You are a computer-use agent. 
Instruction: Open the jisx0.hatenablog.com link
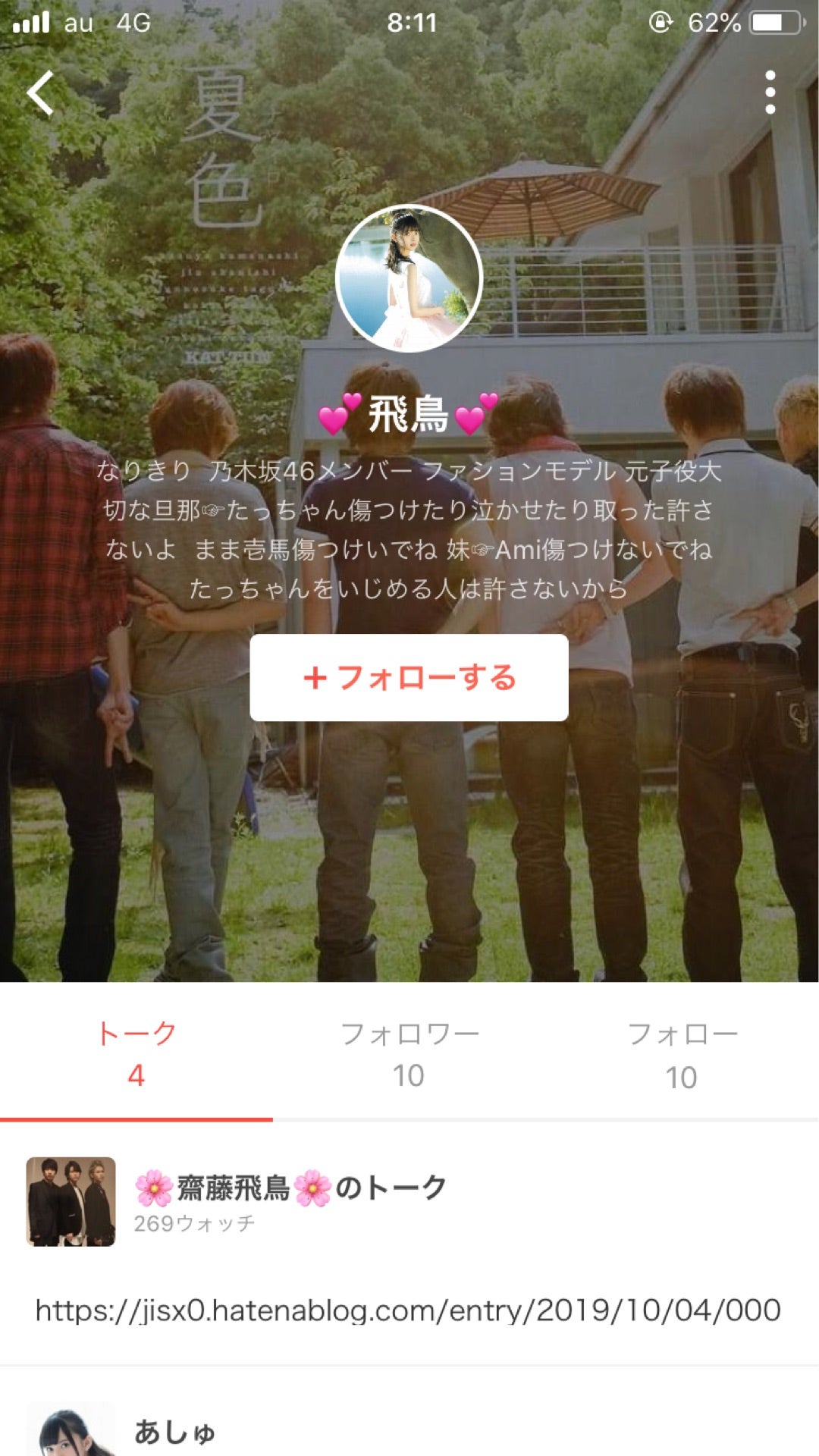(408, 1310)
